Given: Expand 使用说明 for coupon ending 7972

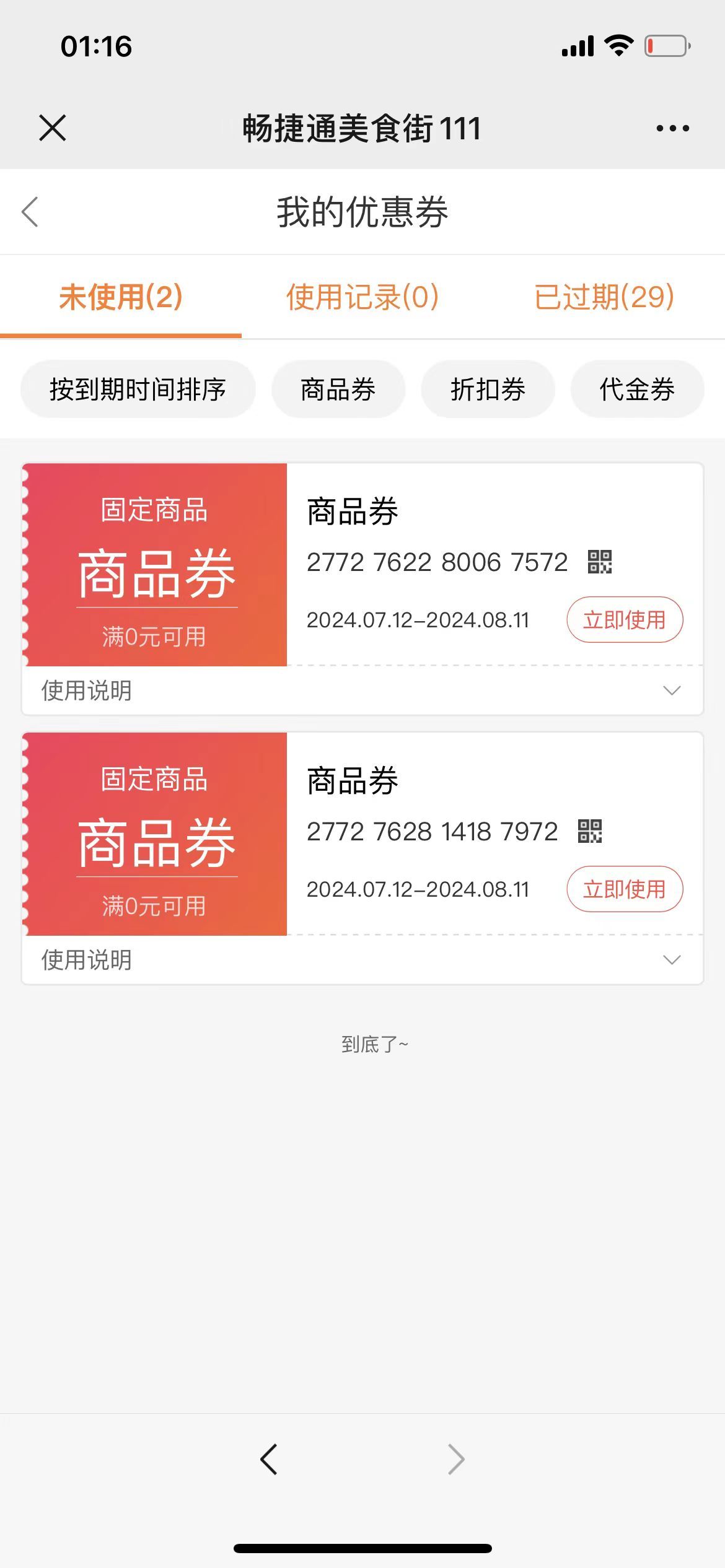Looking at the screenshot, I should pos(362,960).
